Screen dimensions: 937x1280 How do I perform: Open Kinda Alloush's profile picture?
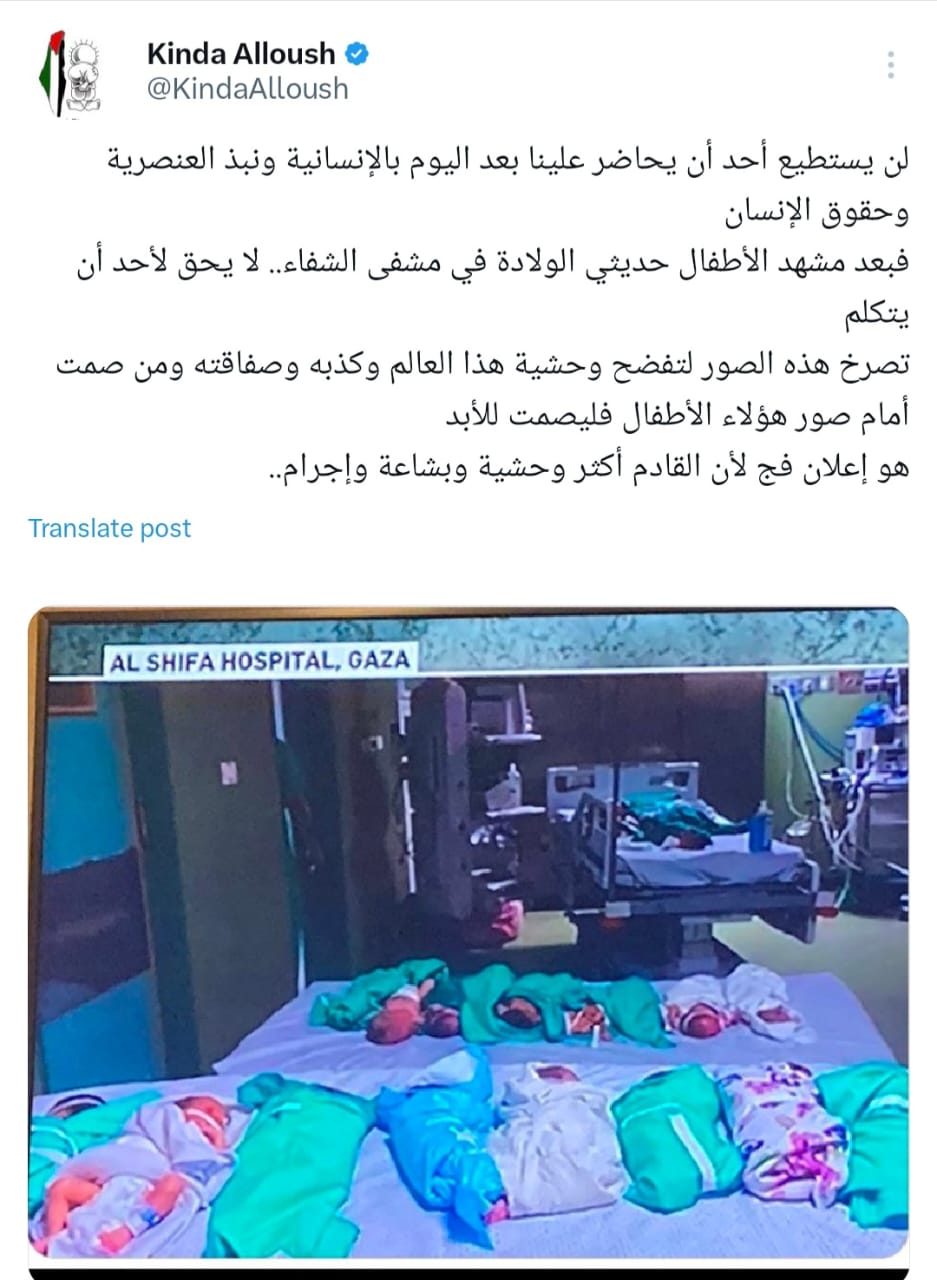click(x=67, y=71)
